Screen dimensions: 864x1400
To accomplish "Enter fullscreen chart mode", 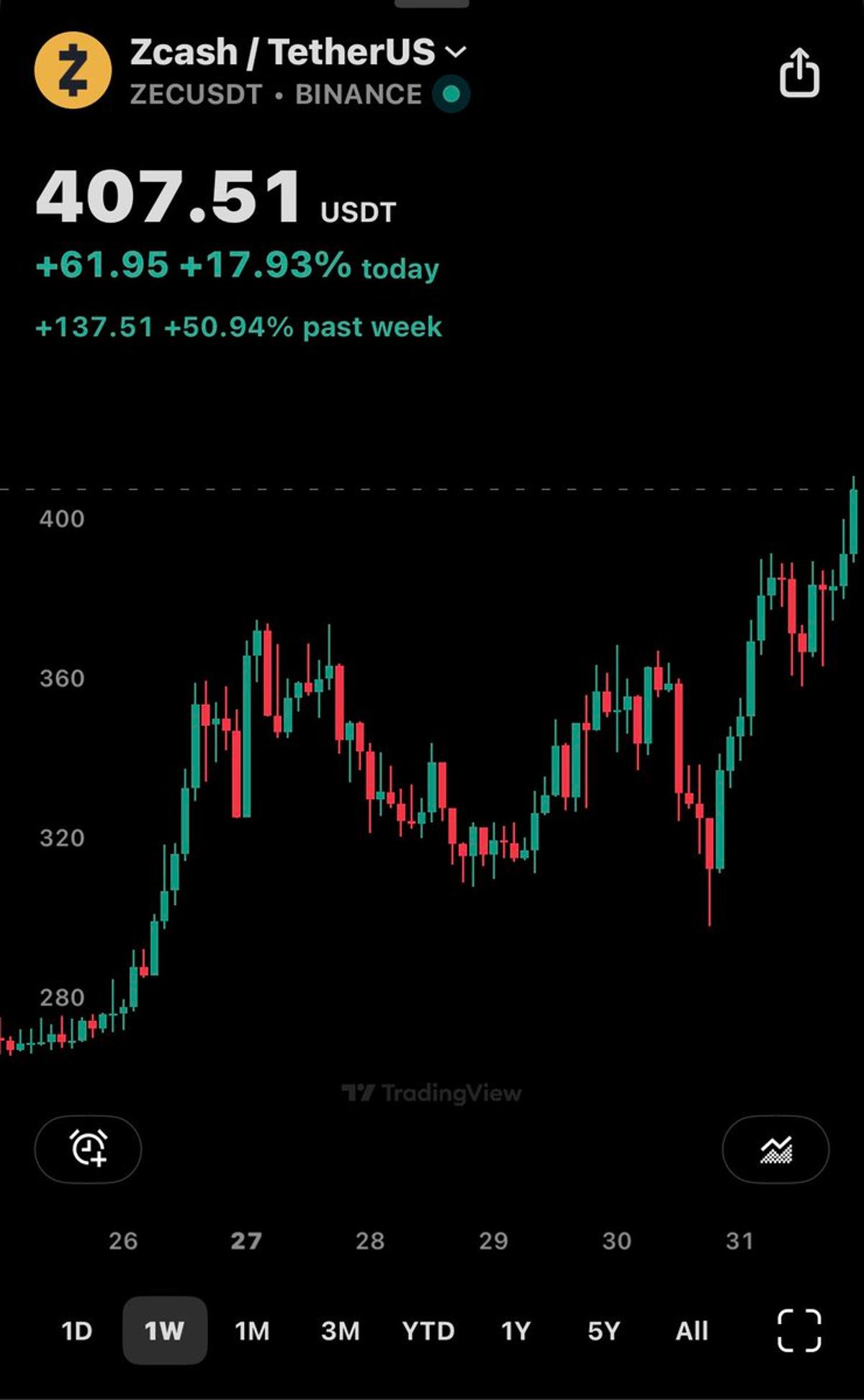I will tap(798, 1332).
